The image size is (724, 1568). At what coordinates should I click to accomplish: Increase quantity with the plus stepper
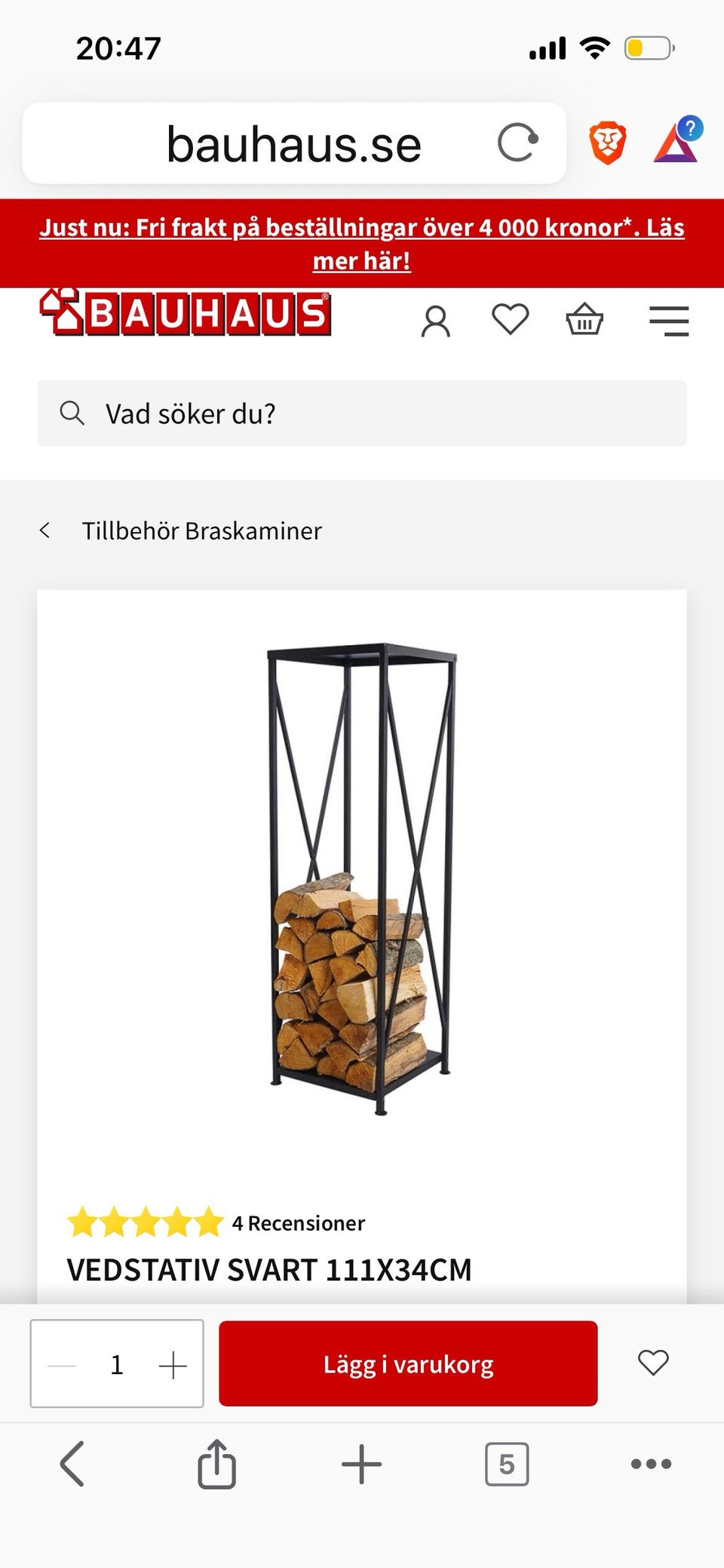[x=173, y=1364]
